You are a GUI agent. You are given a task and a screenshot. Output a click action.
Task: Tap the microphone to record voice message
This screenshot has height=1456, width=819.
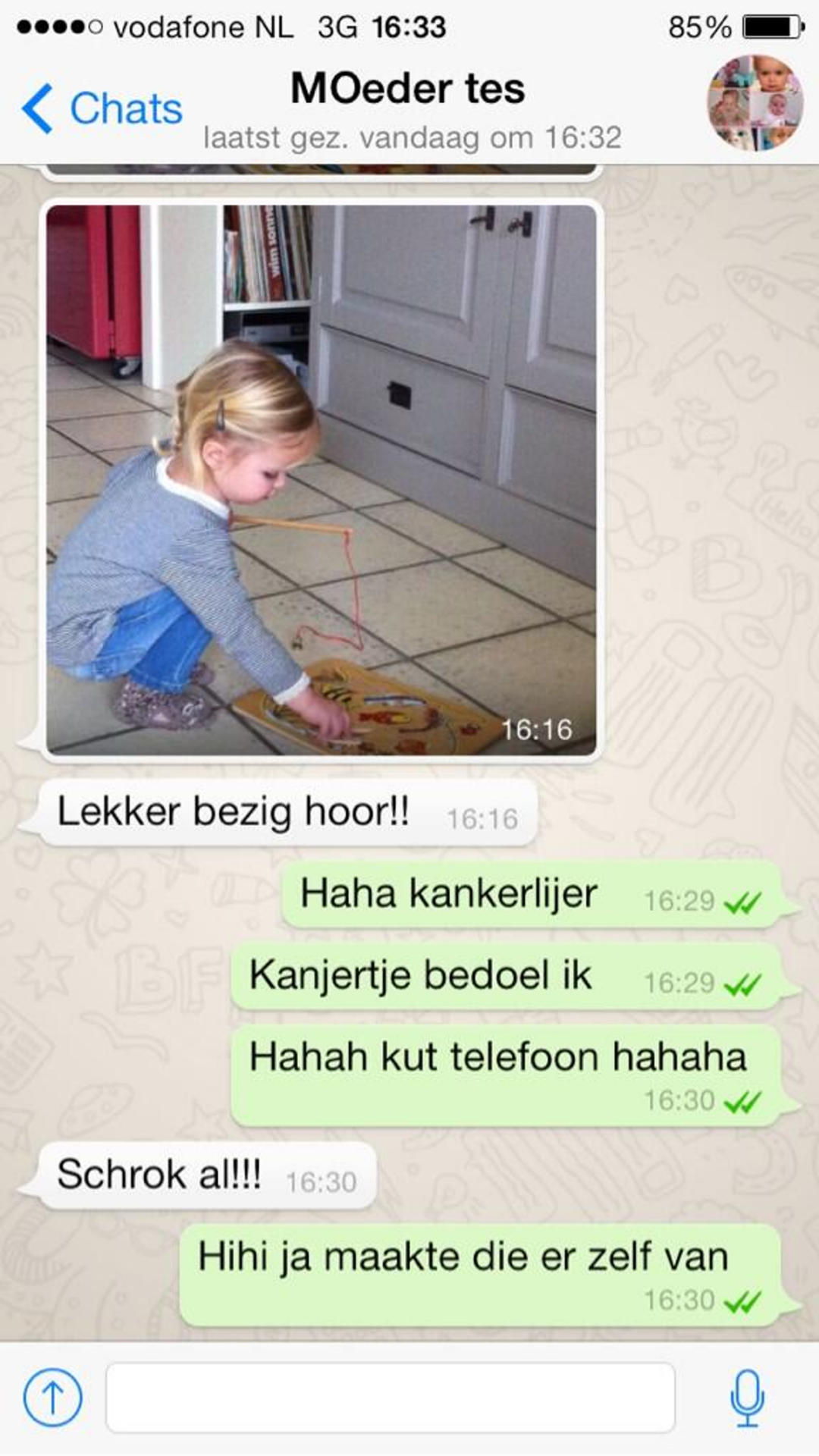(747, 1397)
